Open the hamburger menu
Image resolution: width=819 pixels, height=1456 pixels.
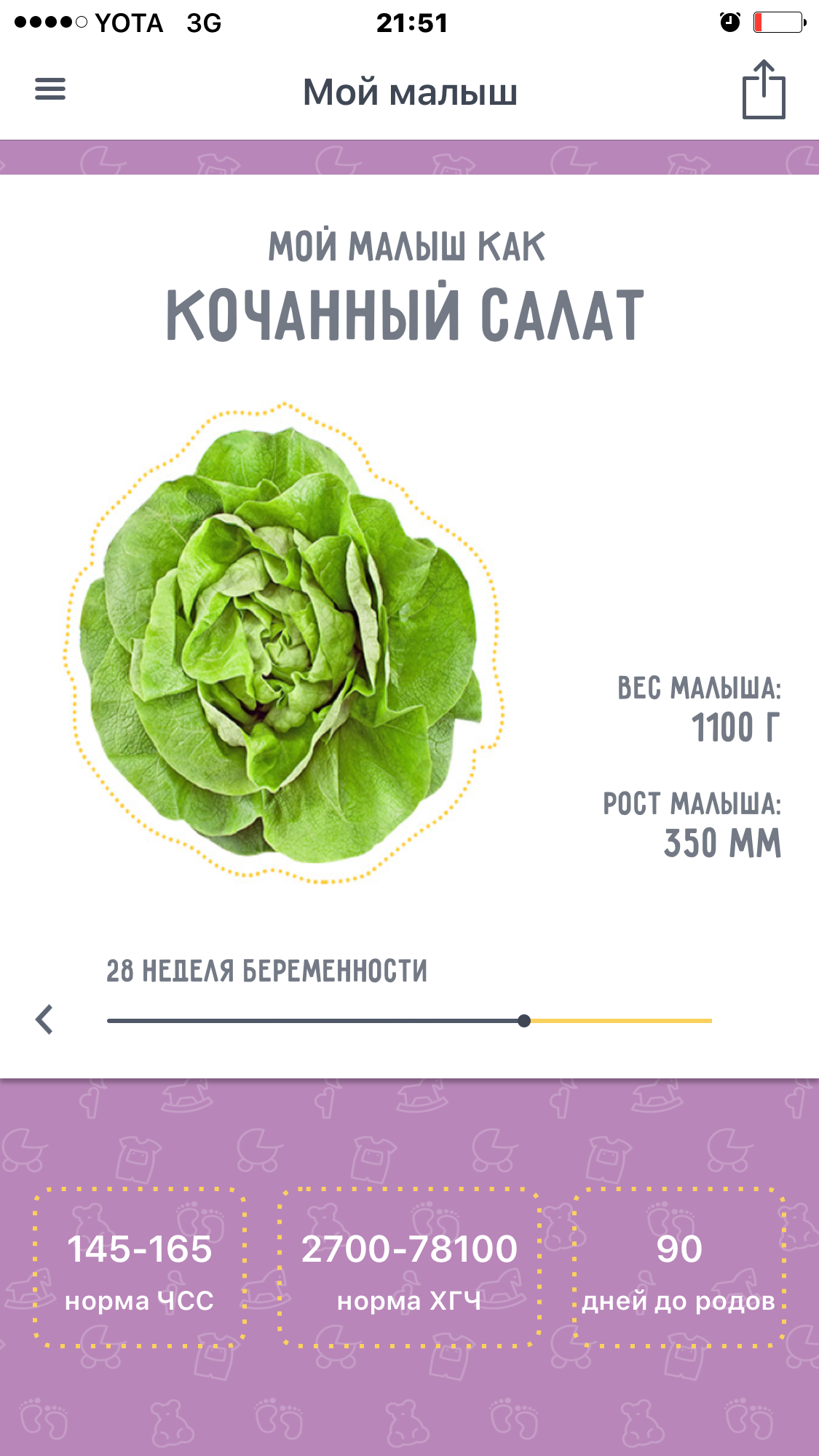coord(50,89)
